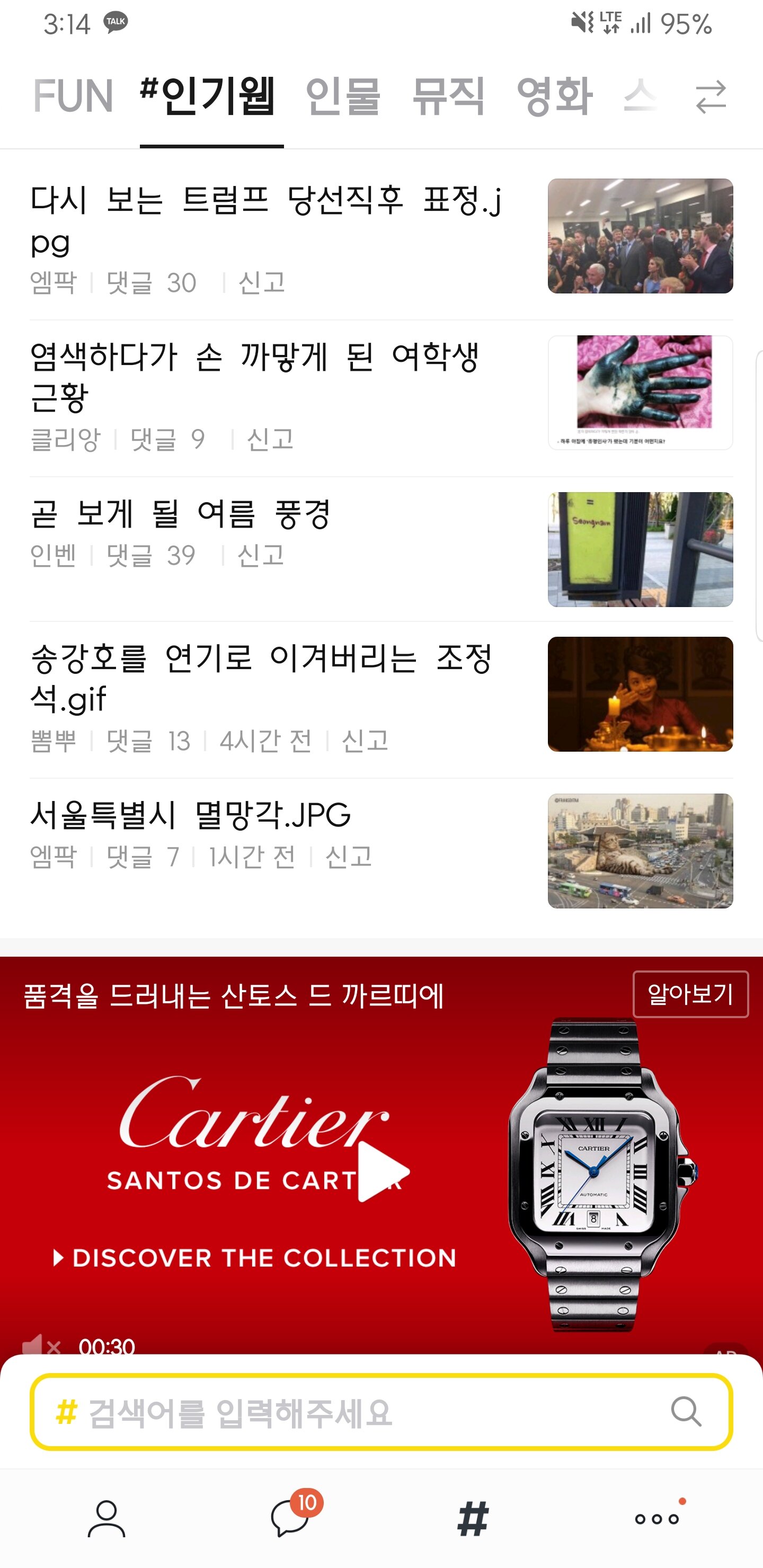Open the 곧 보게 될 여름 풍경 post
The image size is (763, 1568).
[x=181, y=514]
